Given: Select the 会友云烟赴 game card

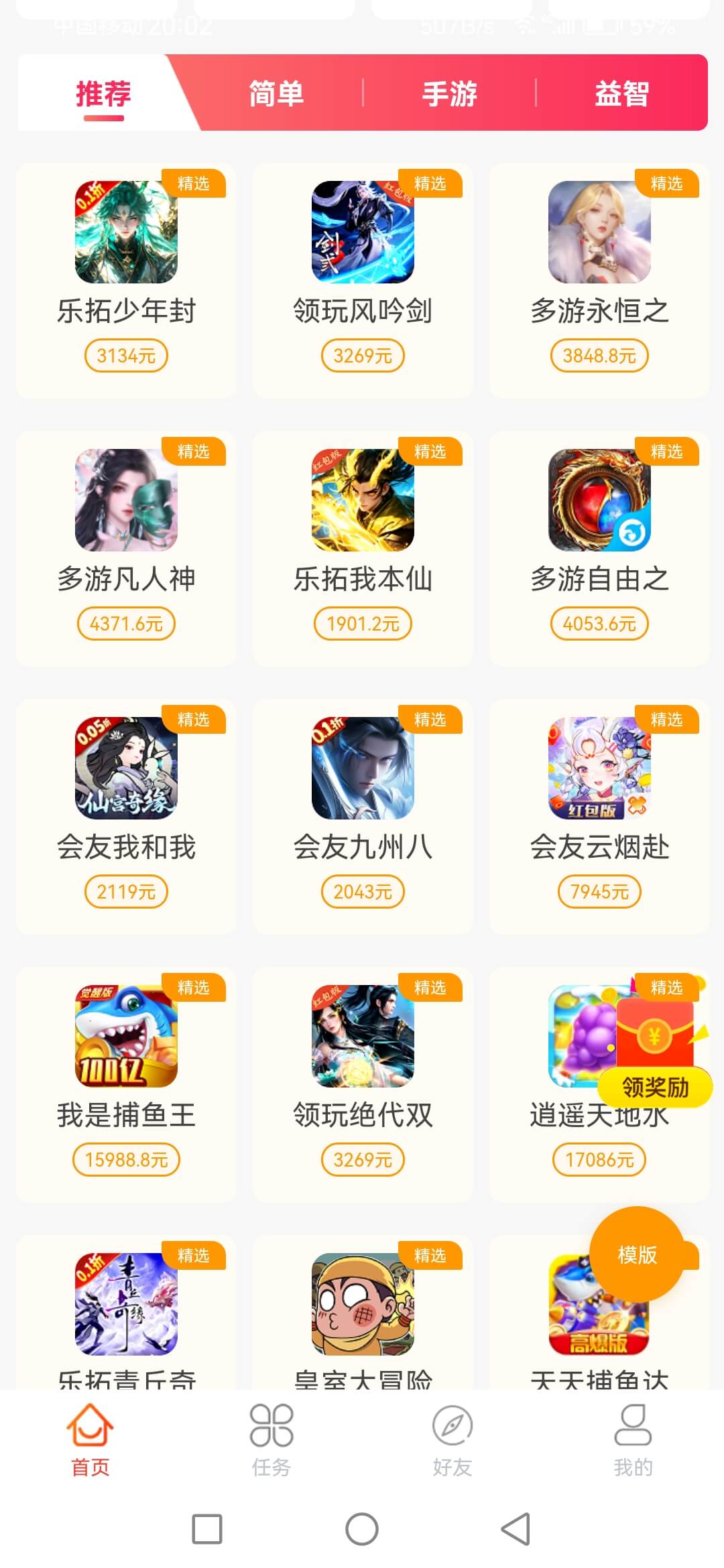Looking at the screenshot, I should click(x=599, y=816).
